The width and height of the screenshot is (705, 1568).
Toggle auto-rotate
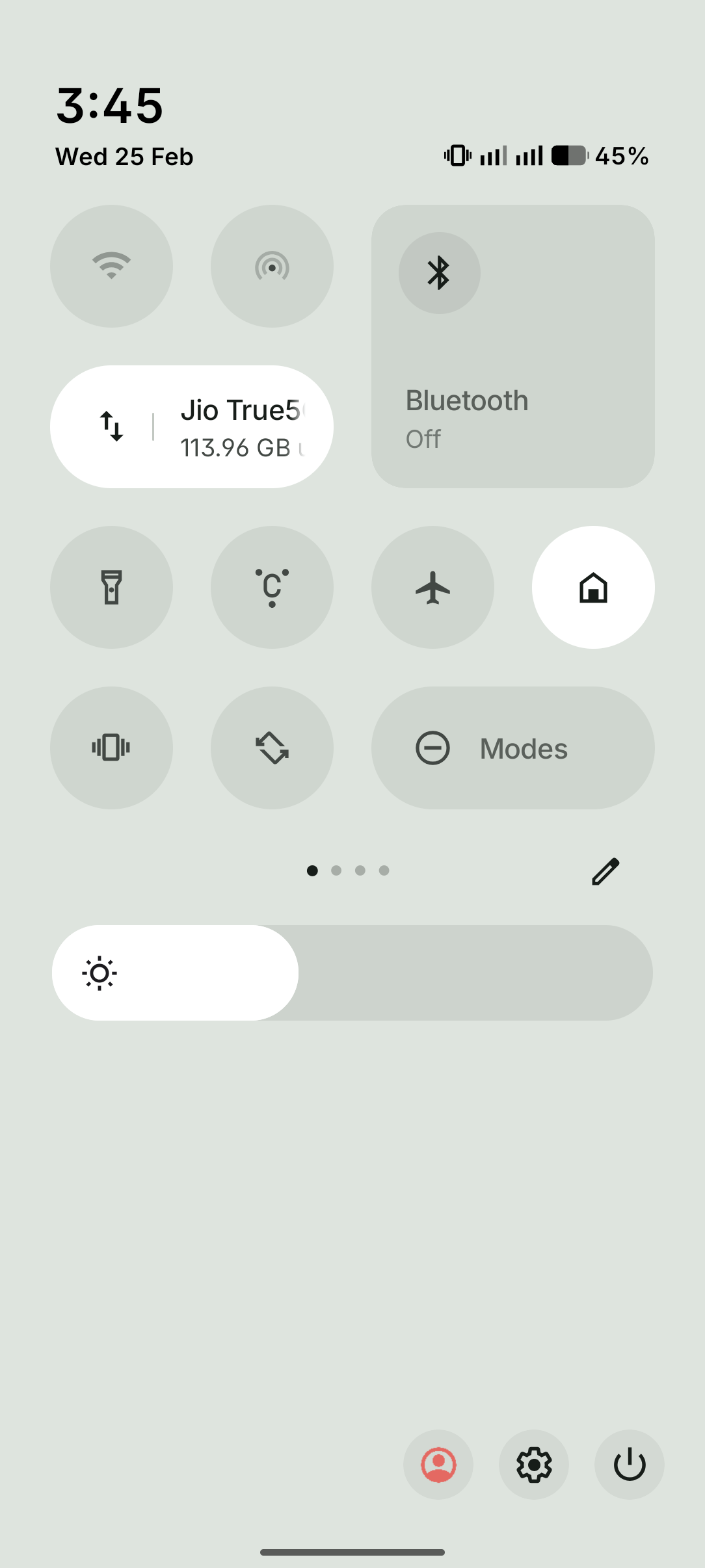[x=272, y=748]
